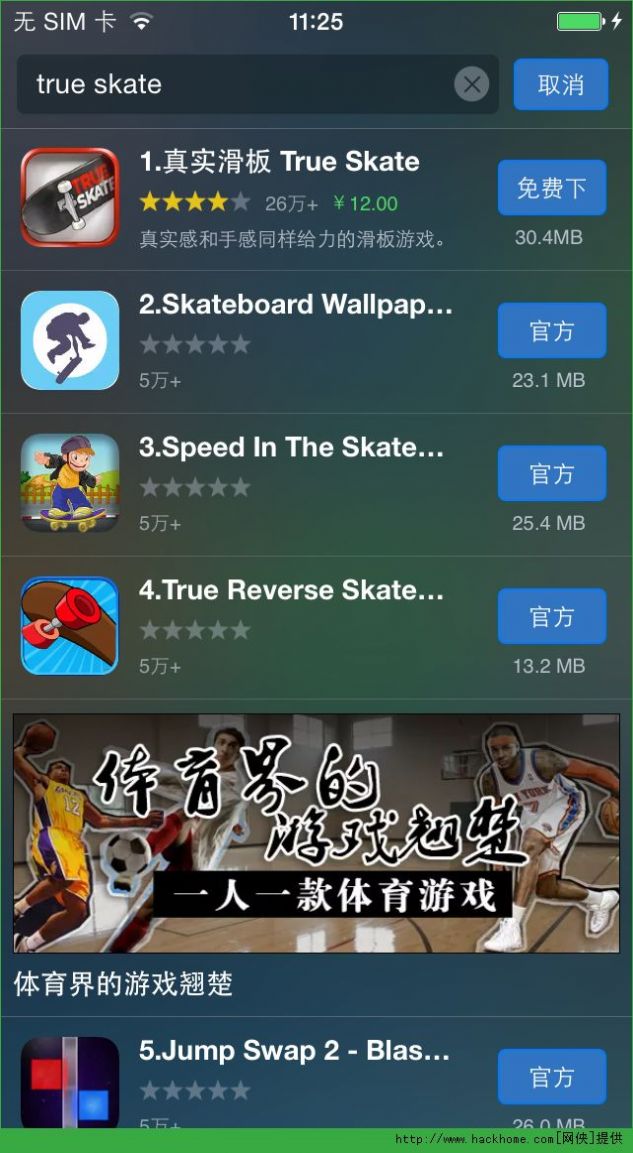This screenshot has width=633, height=1153.
Task: Tap 免费下 for True Skate
Action: [x=552, y=188]
